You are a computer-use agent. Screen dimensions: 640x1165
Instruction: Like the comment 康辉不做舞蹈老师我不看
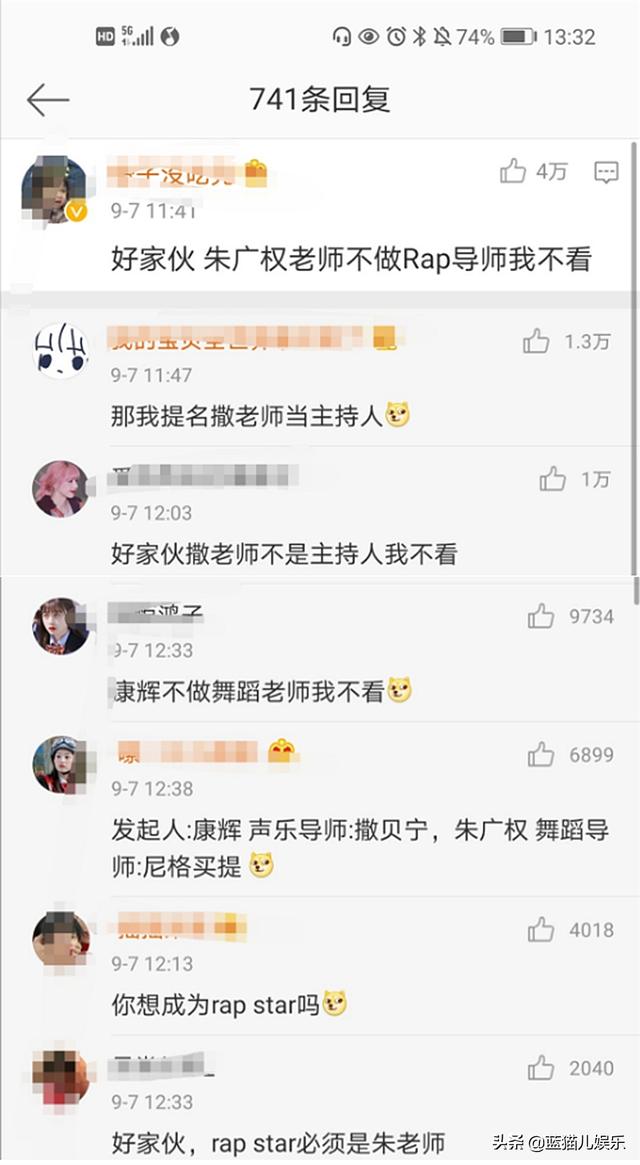(541, 617)
